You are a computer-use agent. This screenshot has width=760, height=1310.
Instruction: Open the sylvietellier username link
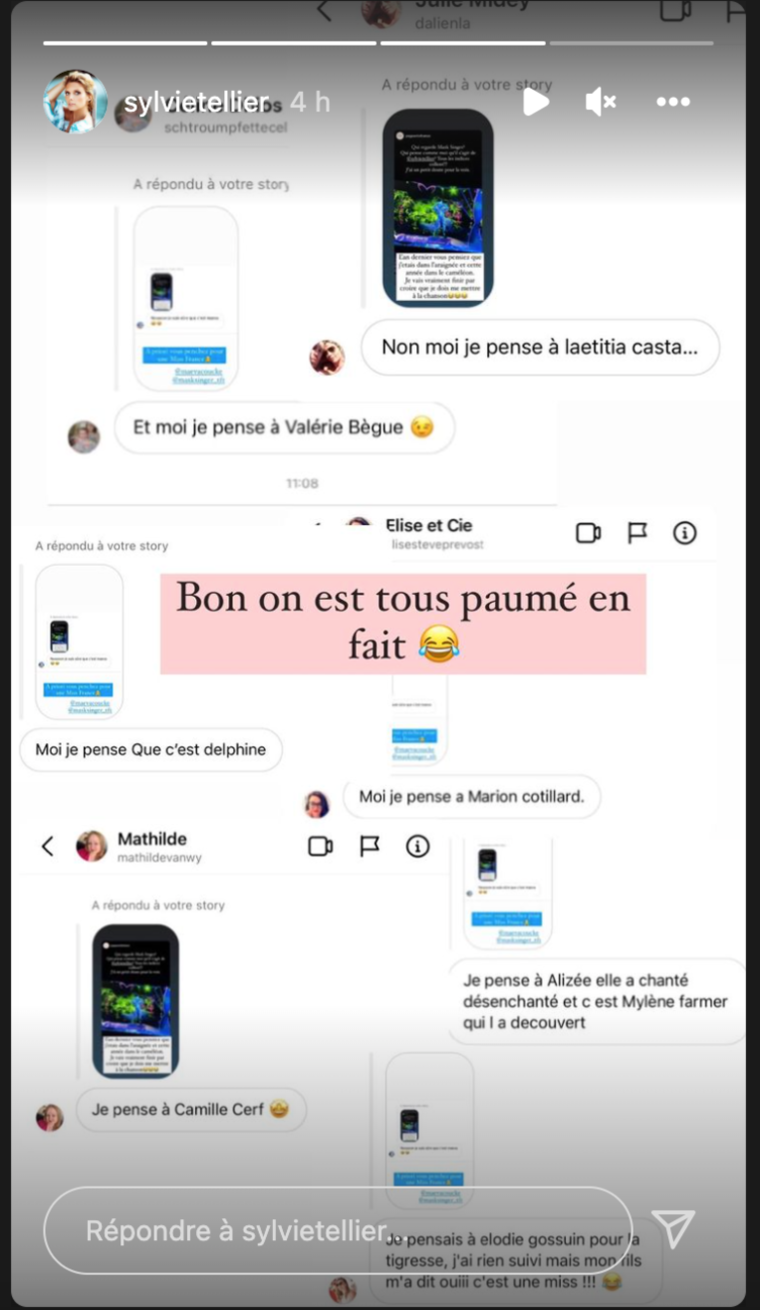pos(197,103)
